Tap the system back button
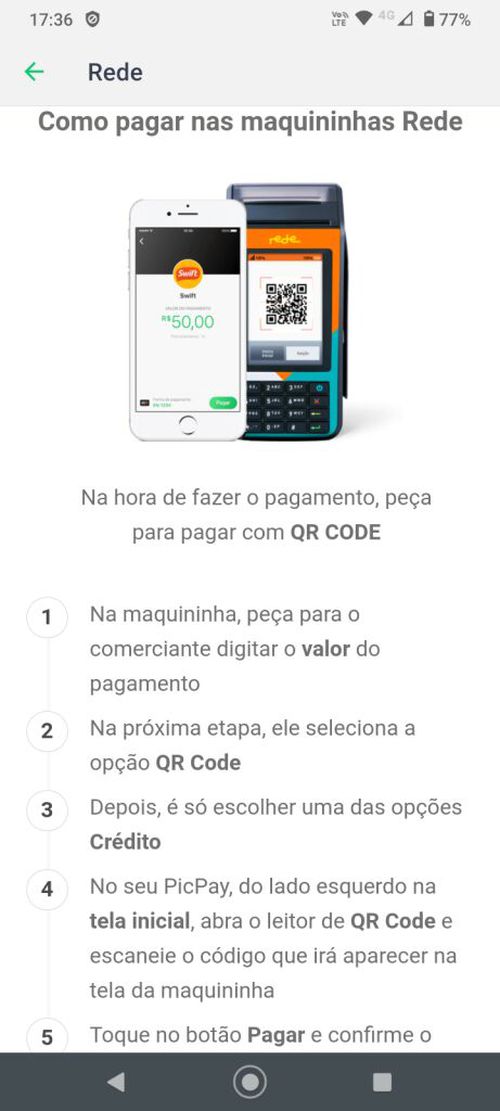The width and height of the screenshot is (500, 1111). 116,1081
